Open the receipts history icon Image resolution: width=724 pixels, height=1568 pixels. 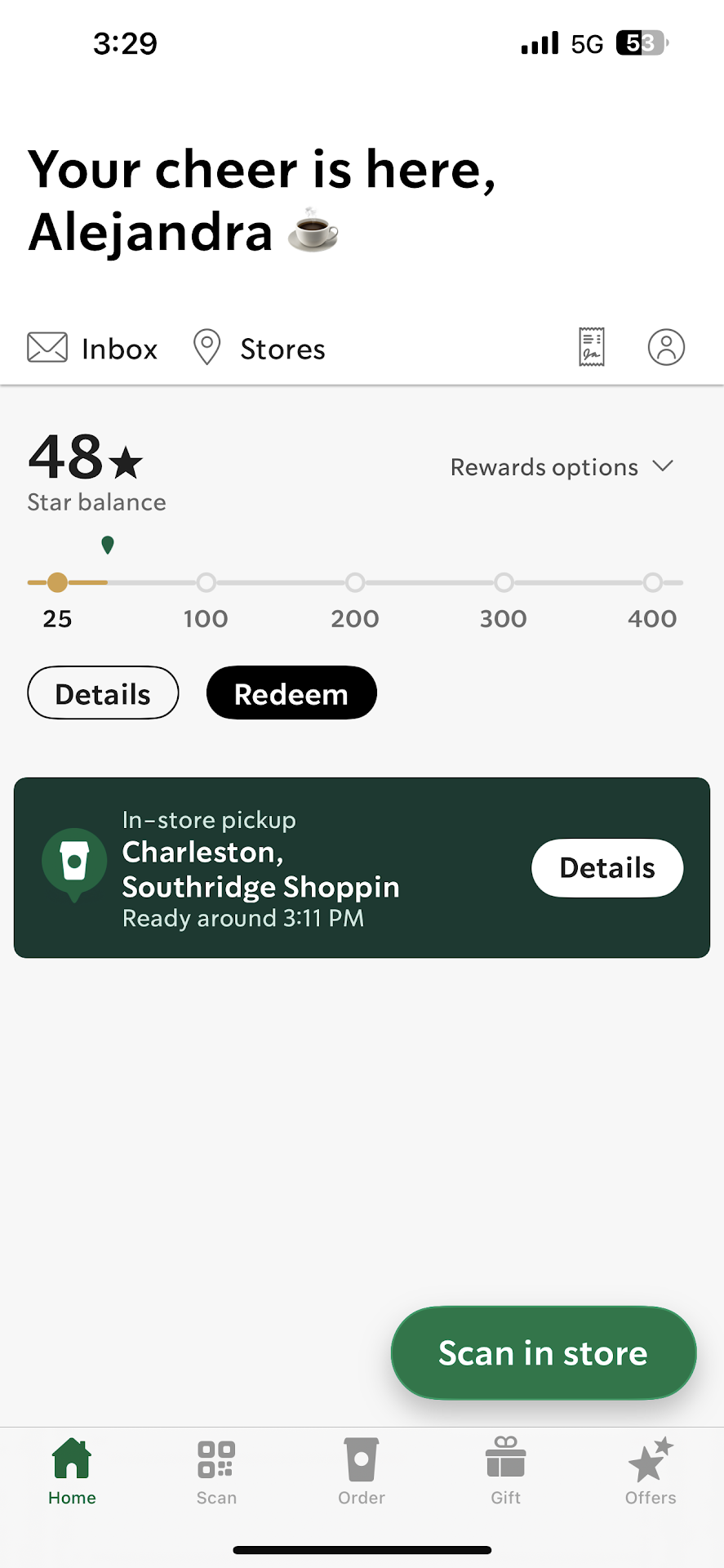pos(591,347)
